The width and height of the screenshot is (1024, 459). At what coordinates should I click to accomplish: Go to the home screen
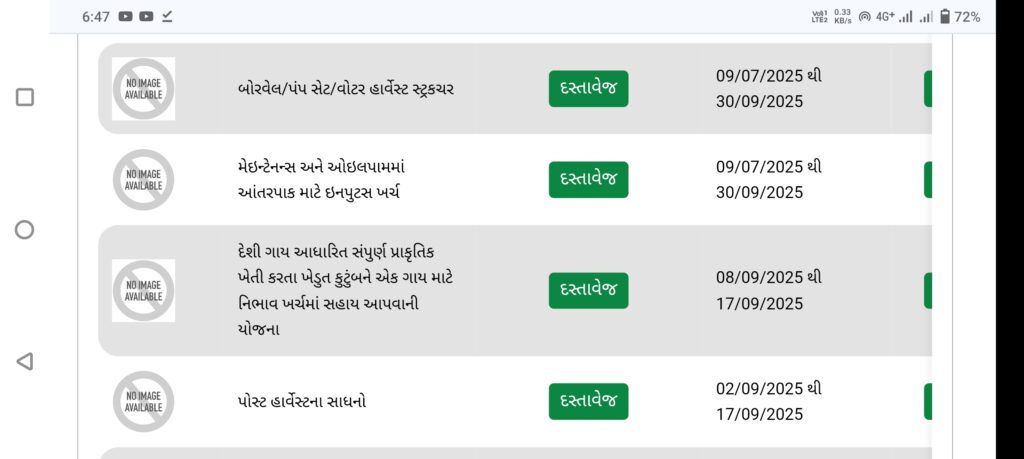tap(25, 230)
